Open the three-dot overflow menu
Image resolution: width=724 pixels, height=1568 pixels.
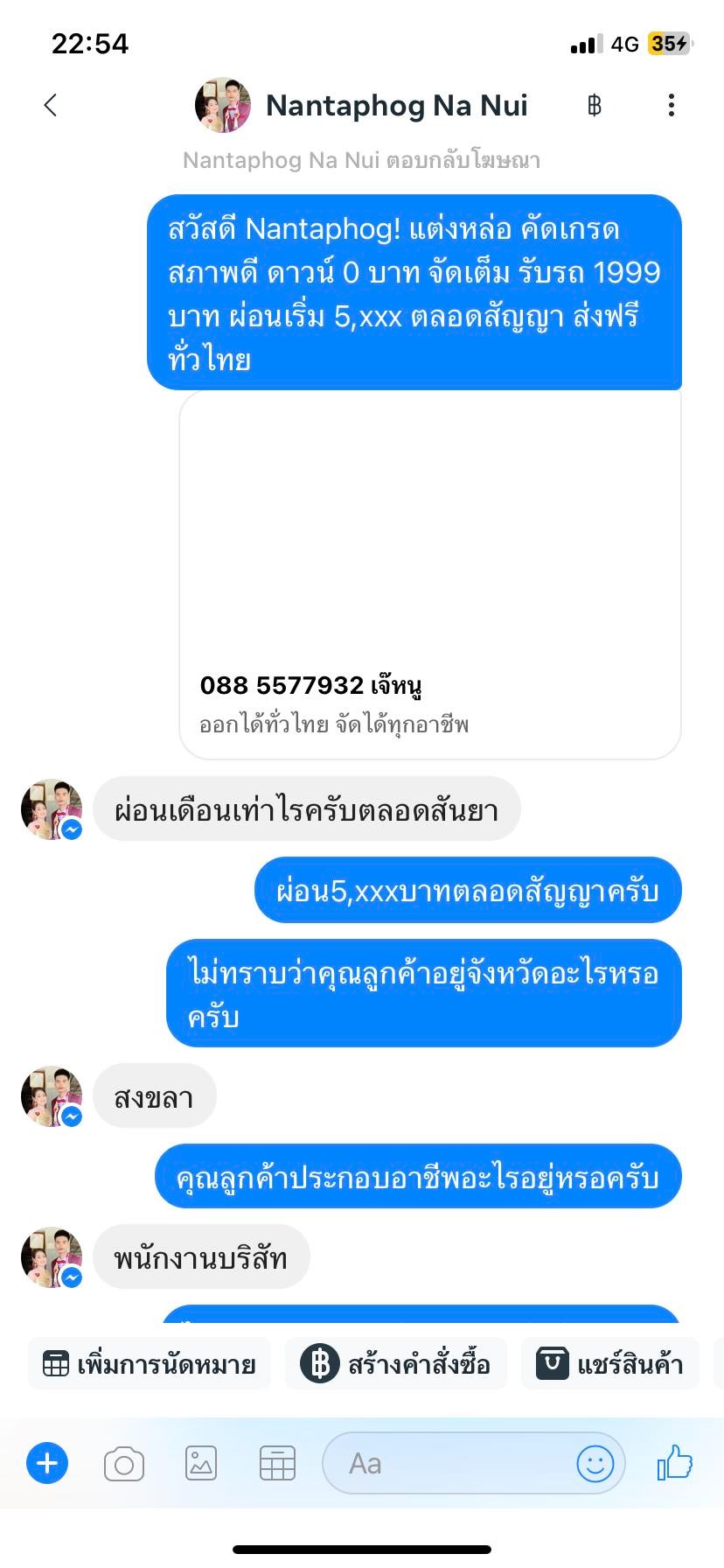pos(672,106)
